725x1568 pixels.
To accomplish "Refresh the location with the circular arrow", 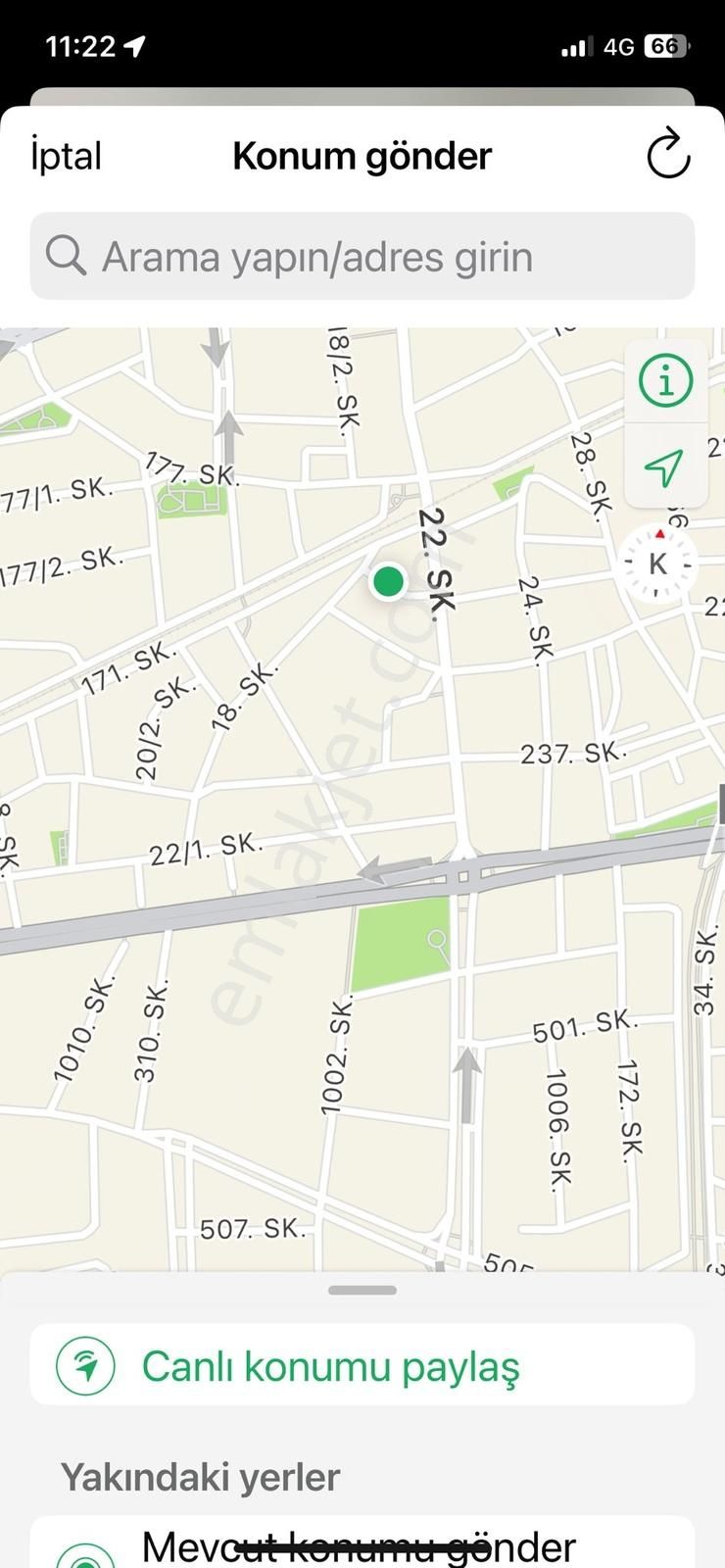I will [668, 154].
